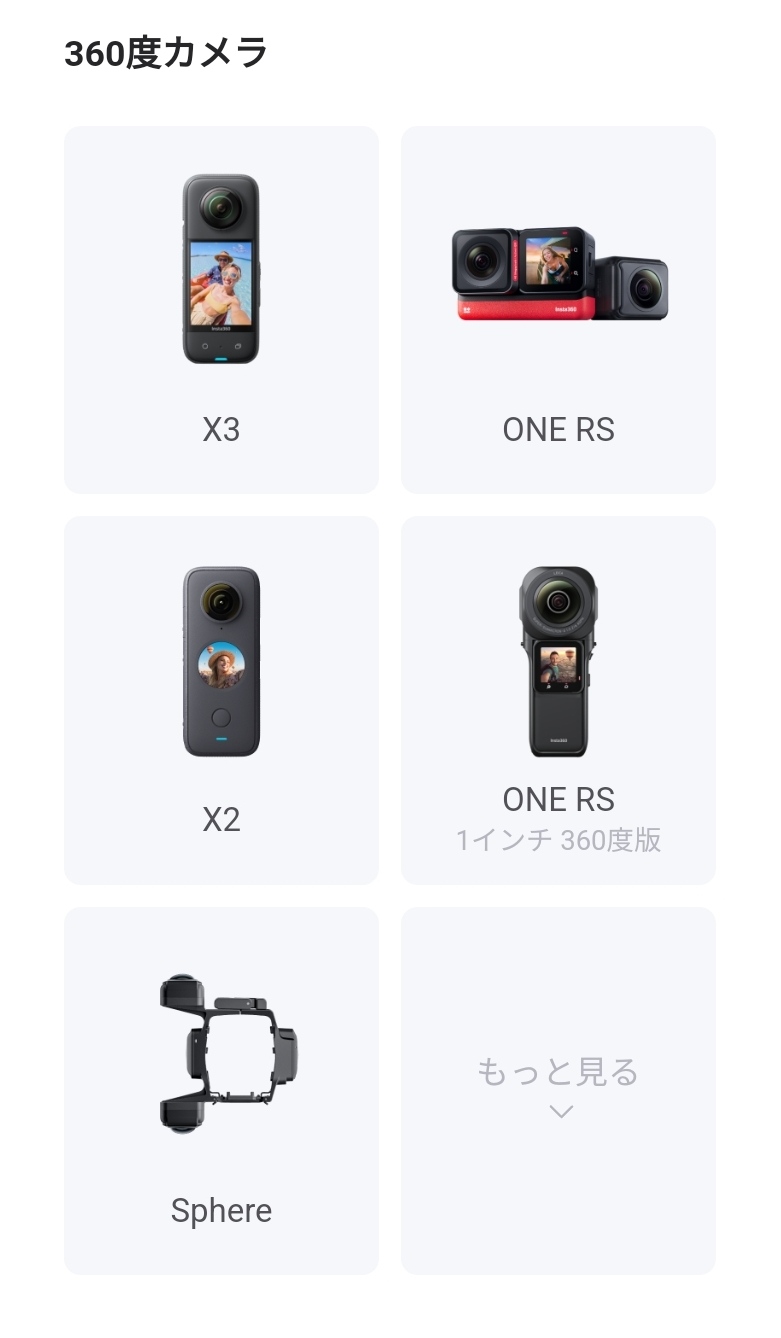The width and height of the screenshot is (781, 1338).
Task: Expand もっと見る to show more cameras
Action: click(558, 1091)
